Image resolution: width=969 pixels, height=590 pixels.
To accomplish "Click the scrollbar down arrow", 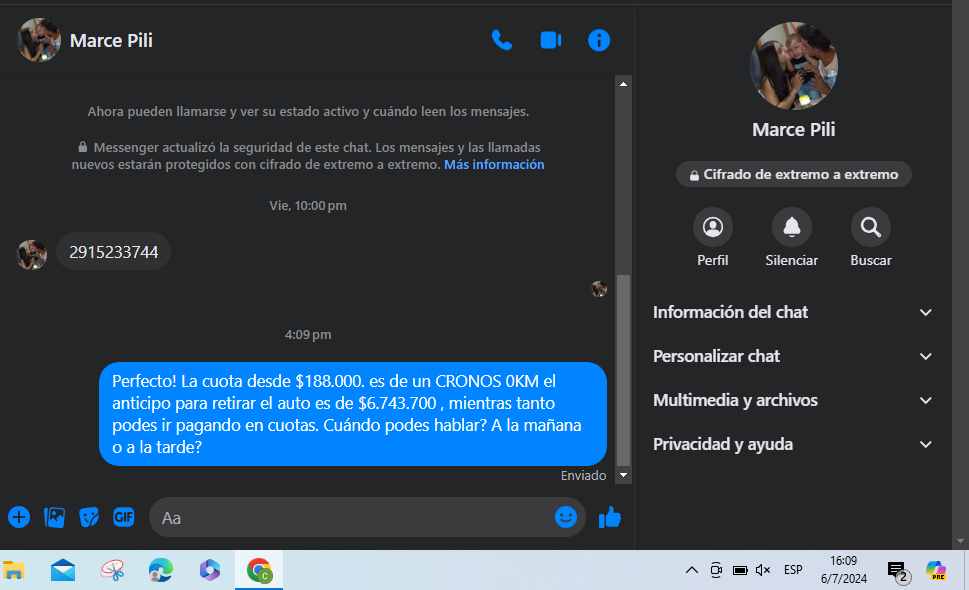I will click(623, 475).
